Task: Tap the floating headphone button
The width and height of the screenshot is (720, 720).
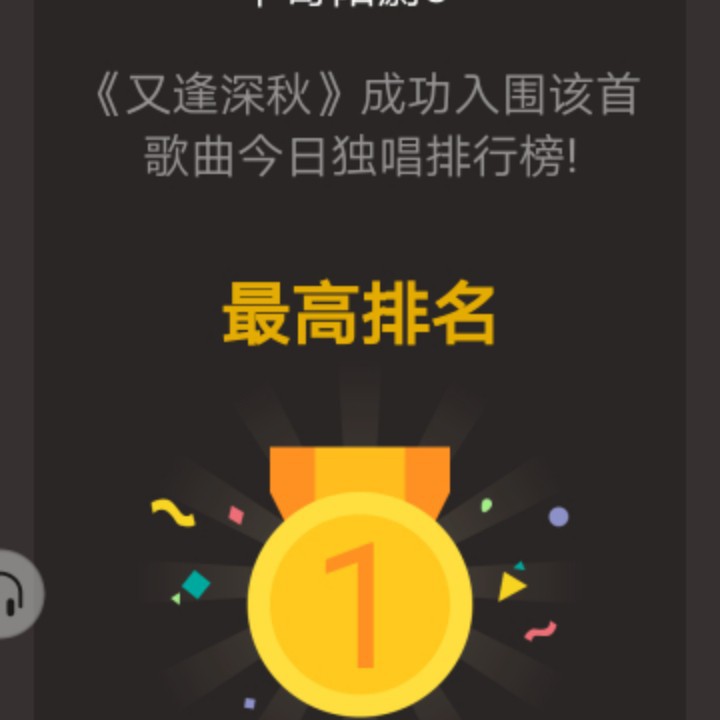Action: 16,594
